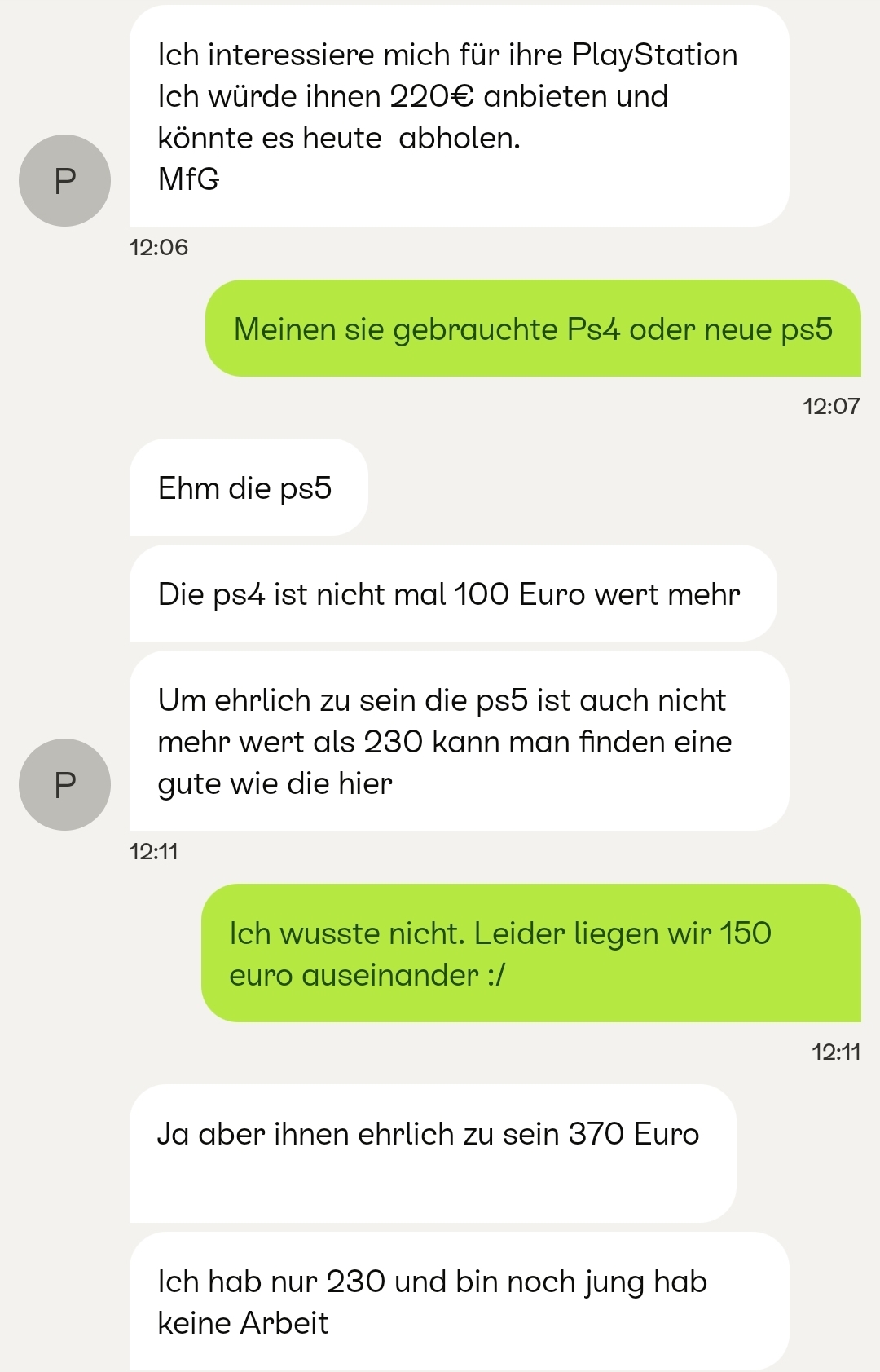Open sender's avatar beside the MfG message

[x=64, y=180]
